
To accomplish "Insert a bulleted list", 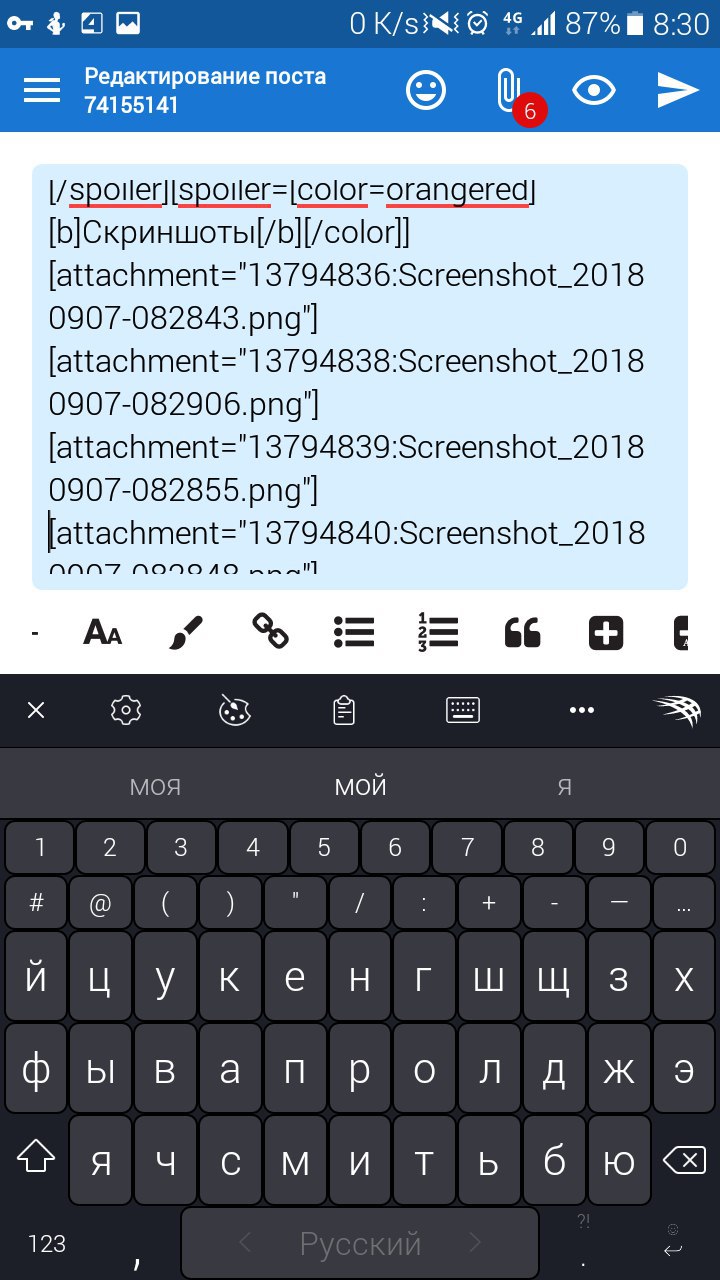I will pos(353,632).
